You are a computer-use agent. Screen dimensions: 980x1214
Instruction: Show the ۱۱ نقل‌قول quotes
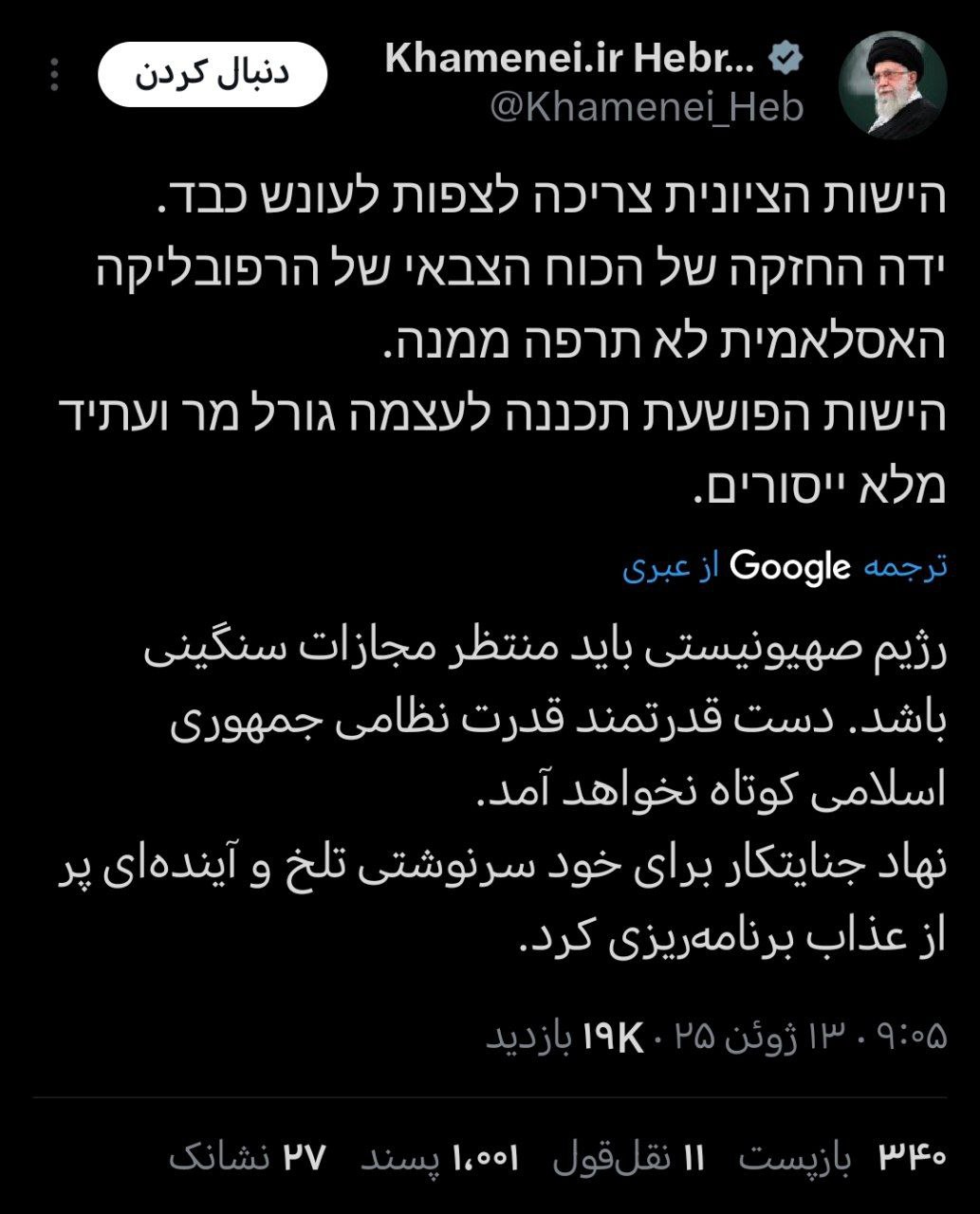629,1157
